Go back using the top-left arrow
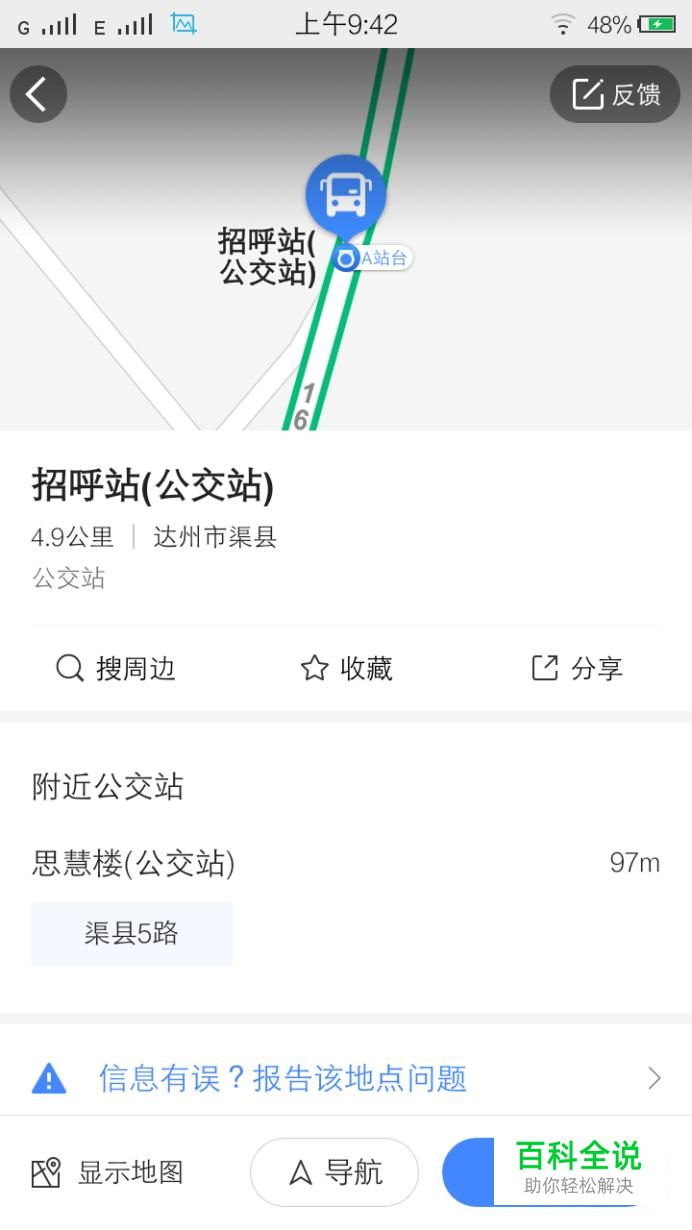This screenshot has height=1230, width=692. tap(38, 95)
